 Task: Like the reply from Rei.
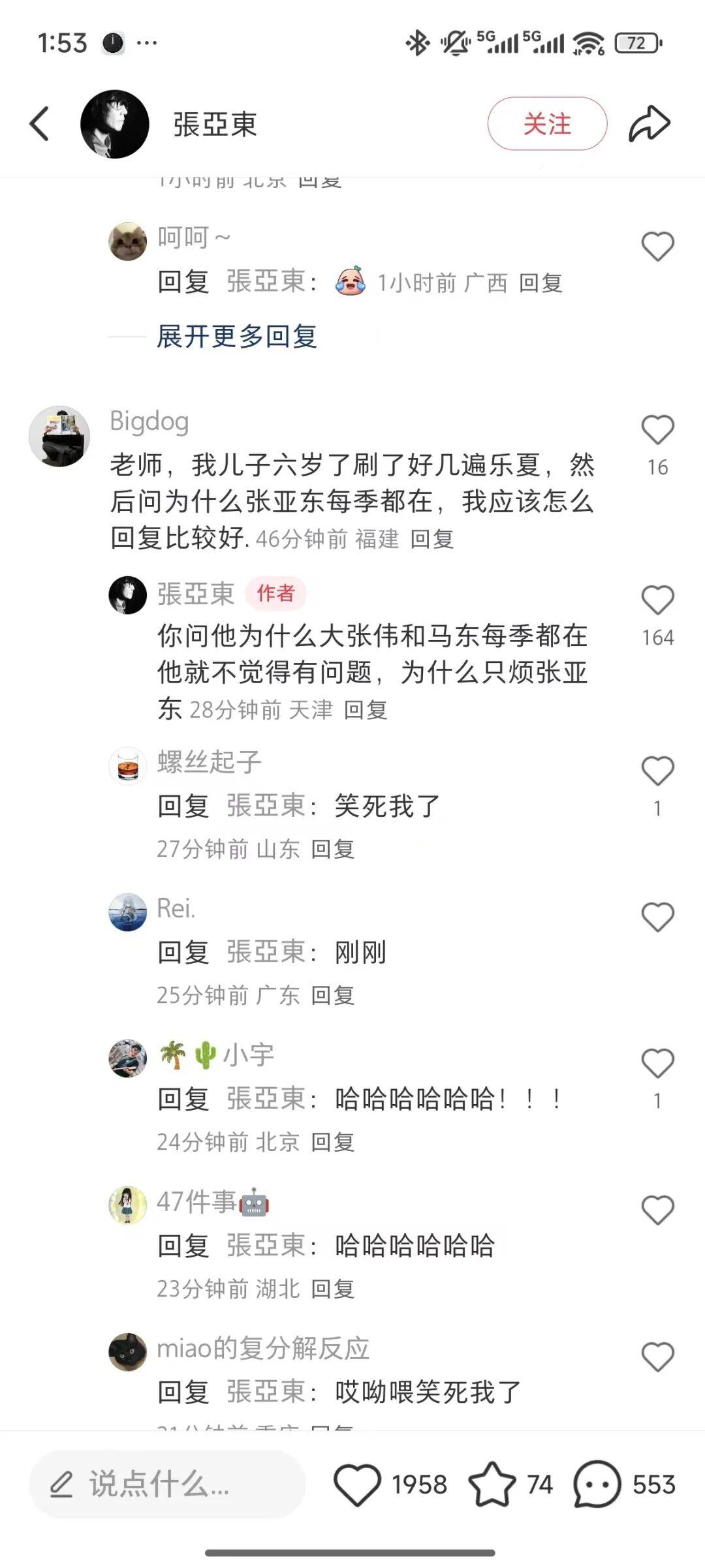657,917
